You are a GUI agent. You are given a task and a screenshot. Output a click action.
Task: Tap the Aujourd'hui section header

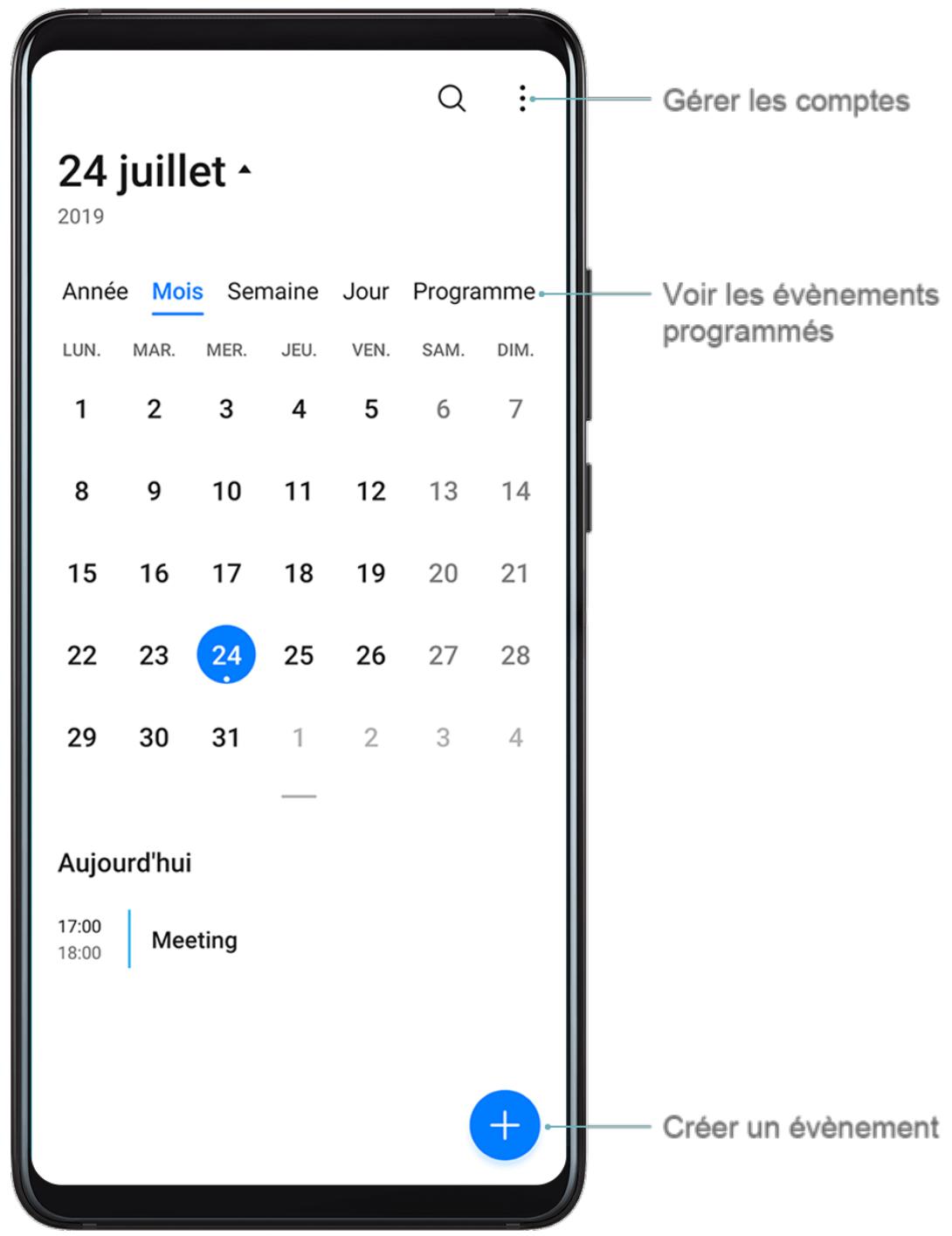(125, 863)
